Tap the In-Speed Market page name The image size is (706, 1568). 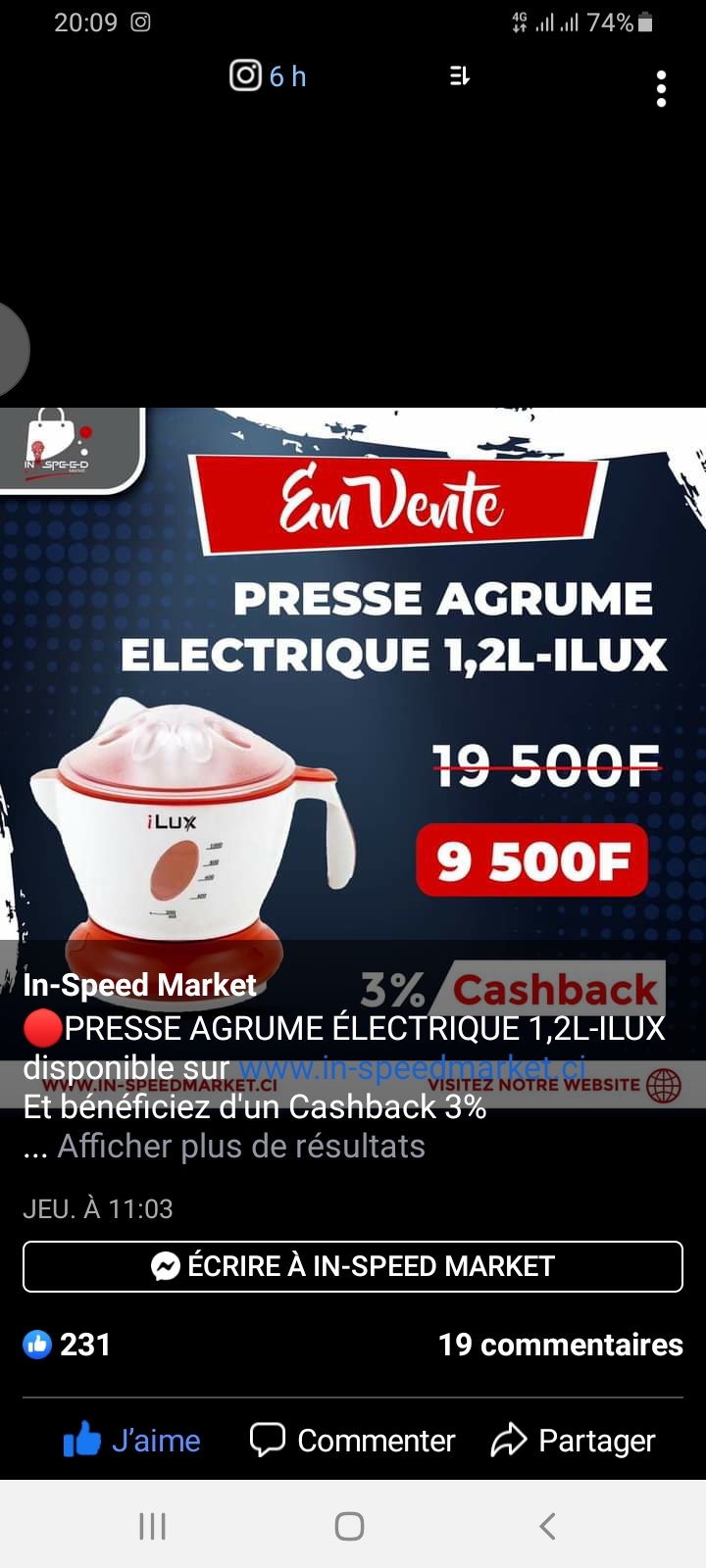coord(139,985)
